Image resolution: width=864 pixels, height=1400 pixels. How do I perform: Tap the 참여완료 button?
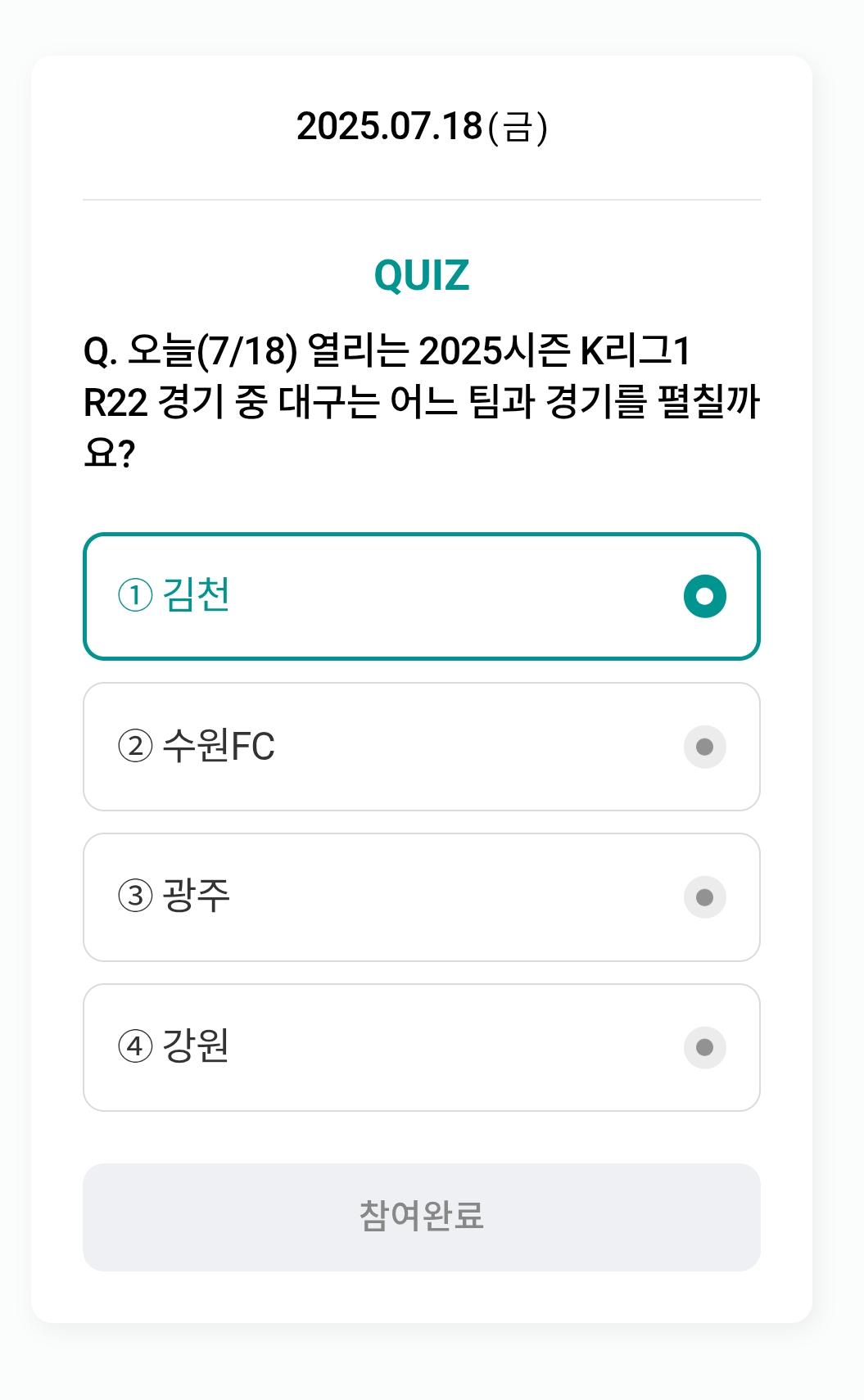(x=422, y=1217)
